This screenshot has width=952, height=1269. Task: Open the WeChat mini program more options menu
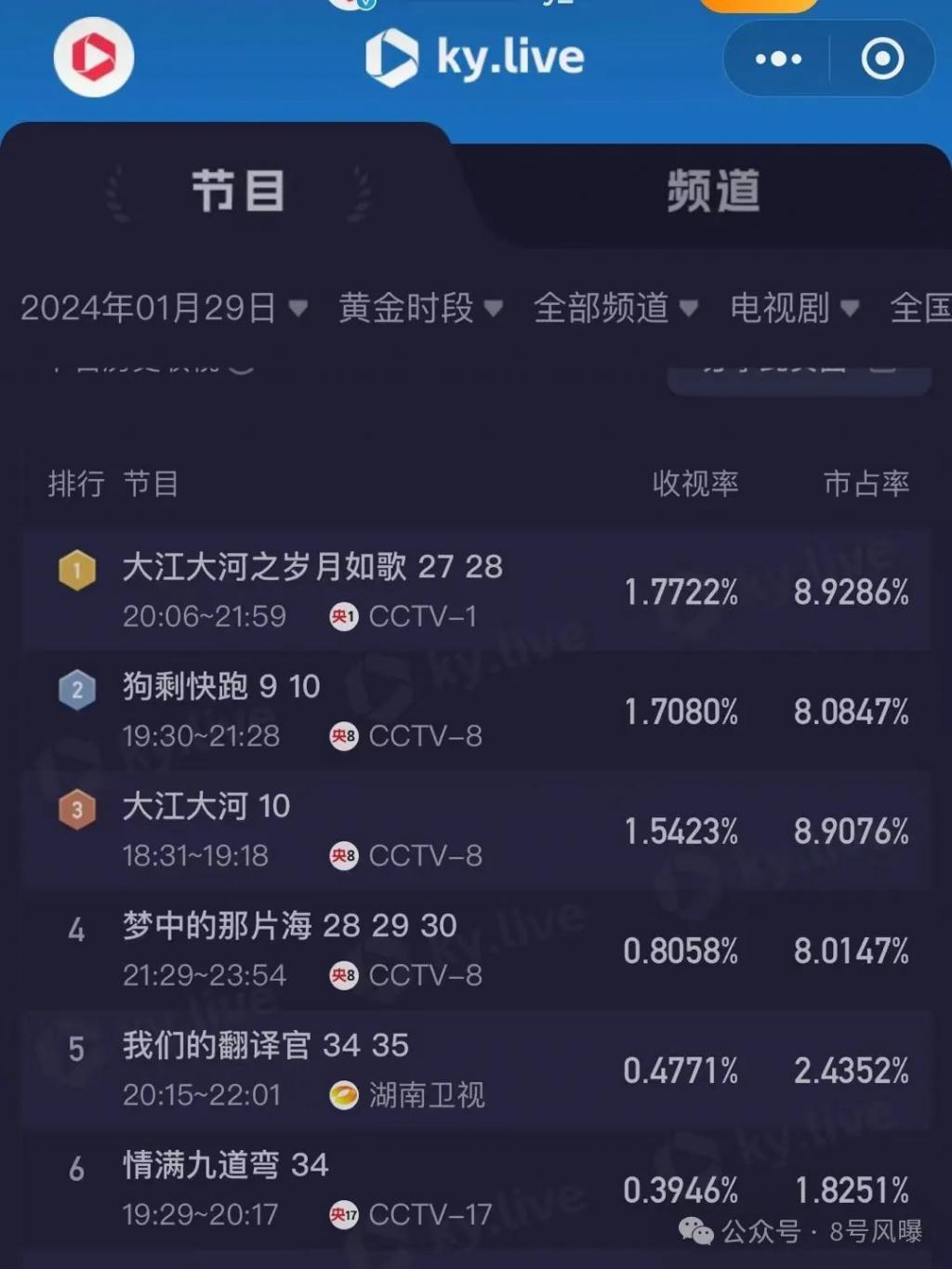pyautogui.click(x=776, y=58)
